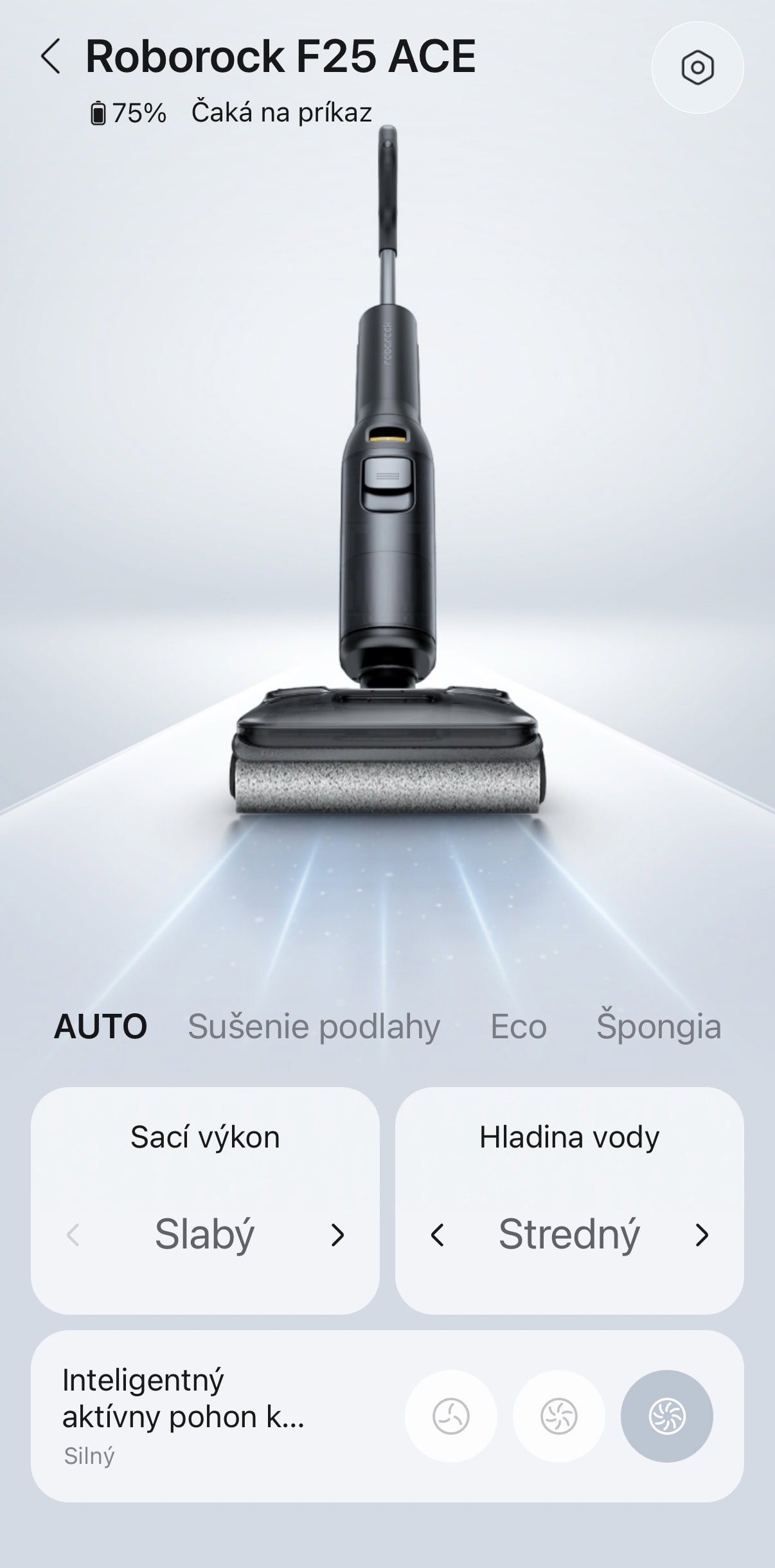Decrease Hladina vody with left arrow
775x1568 pixels.
coord(438,1235)
